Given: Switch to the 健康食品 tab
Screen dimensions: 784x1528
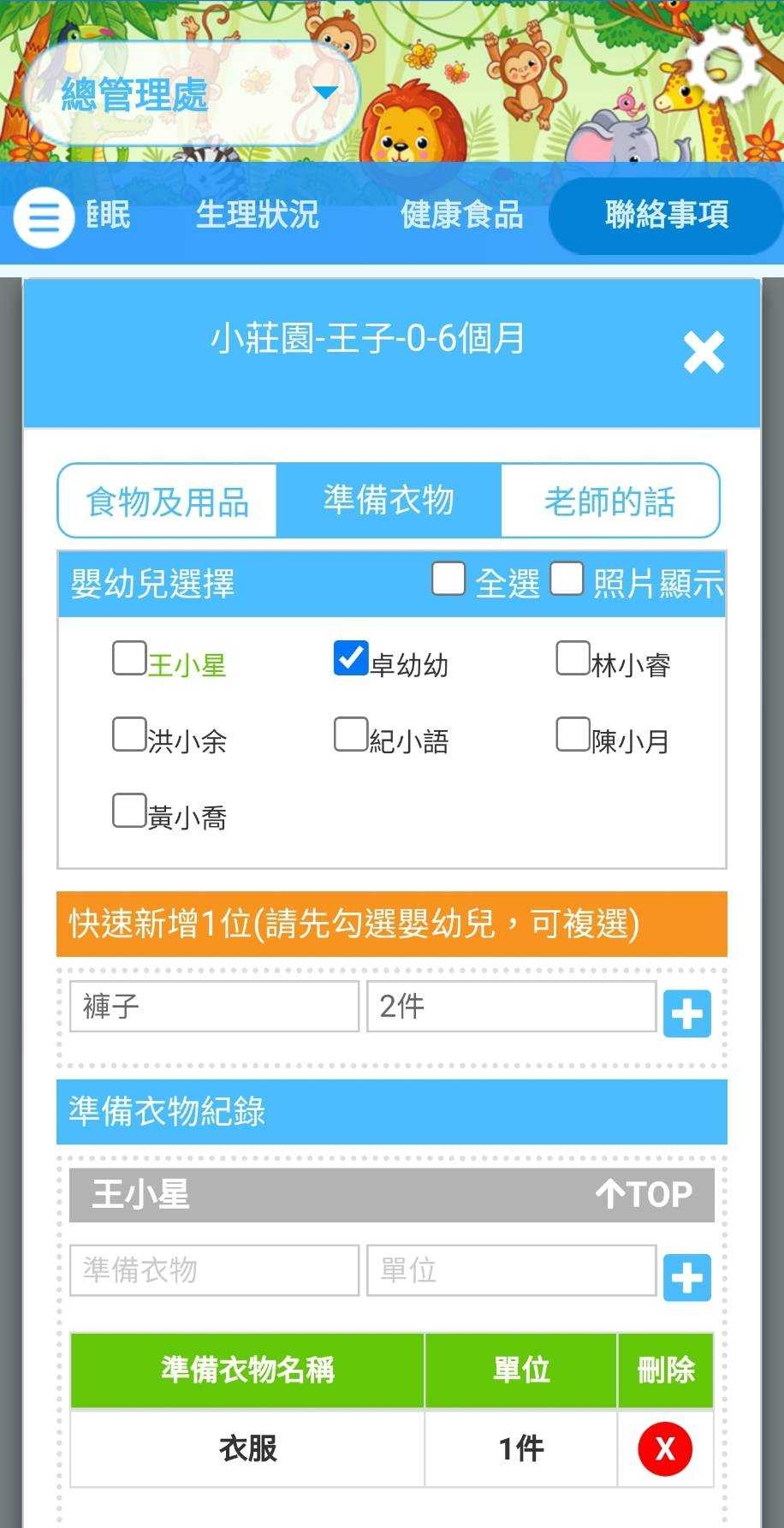Looking at the screenshot, I should [461, 214].
